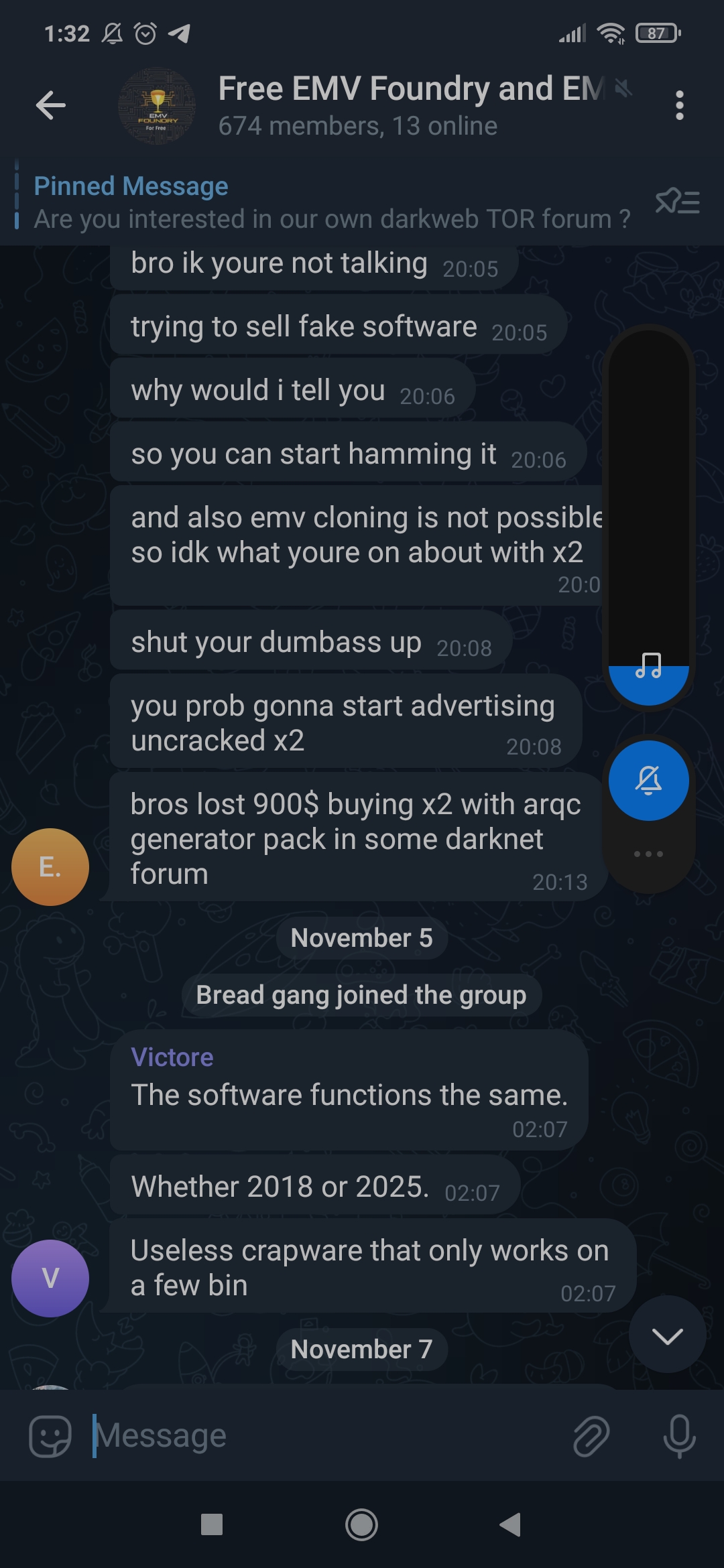Open the three-dots option in the volume panel
The height and width of the screenshot is (1568, 724).
tap(648, 854)
